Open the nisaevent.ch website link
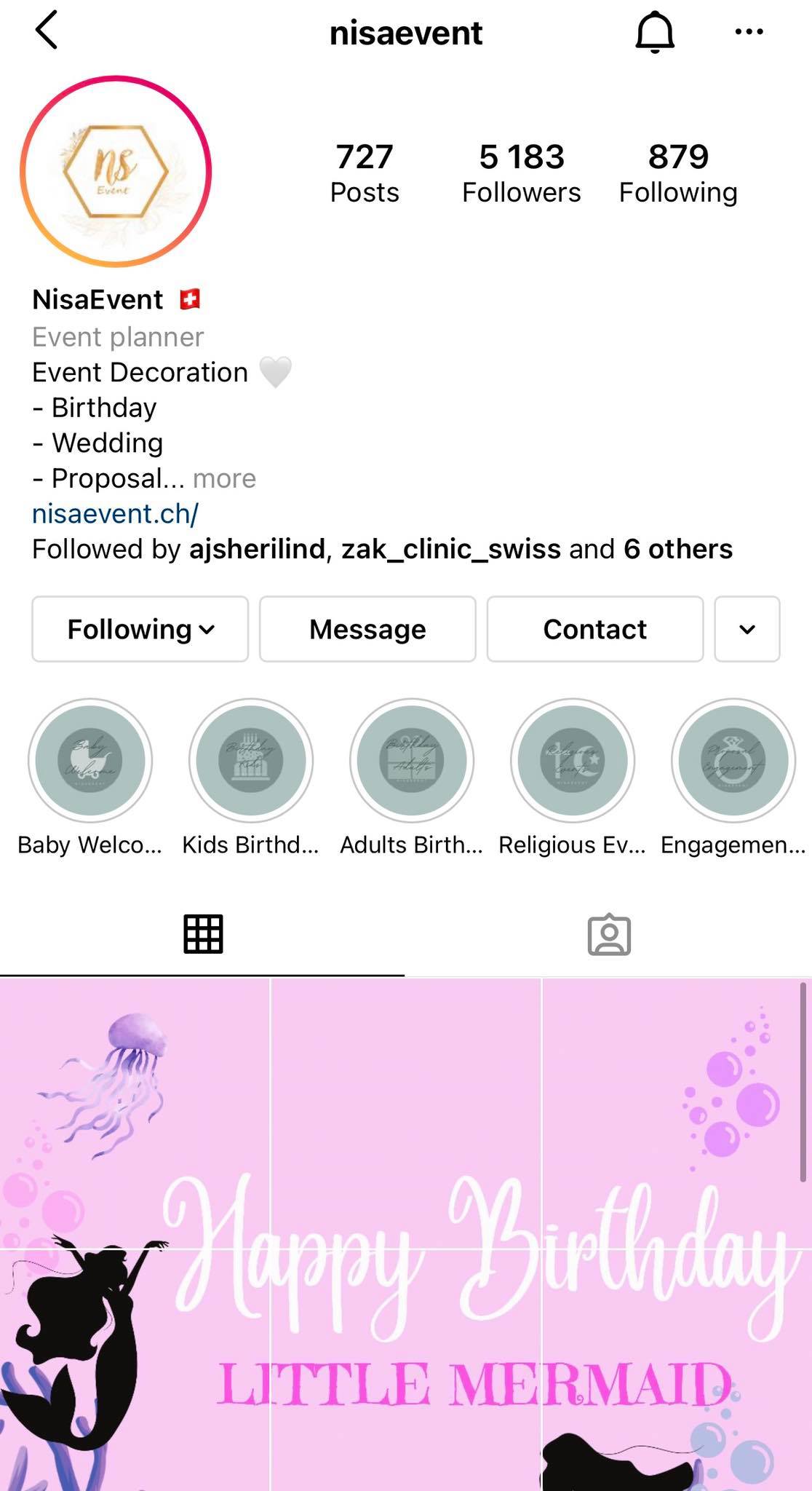This screenshot has height=1491, width=812. (x=115, y=514)
